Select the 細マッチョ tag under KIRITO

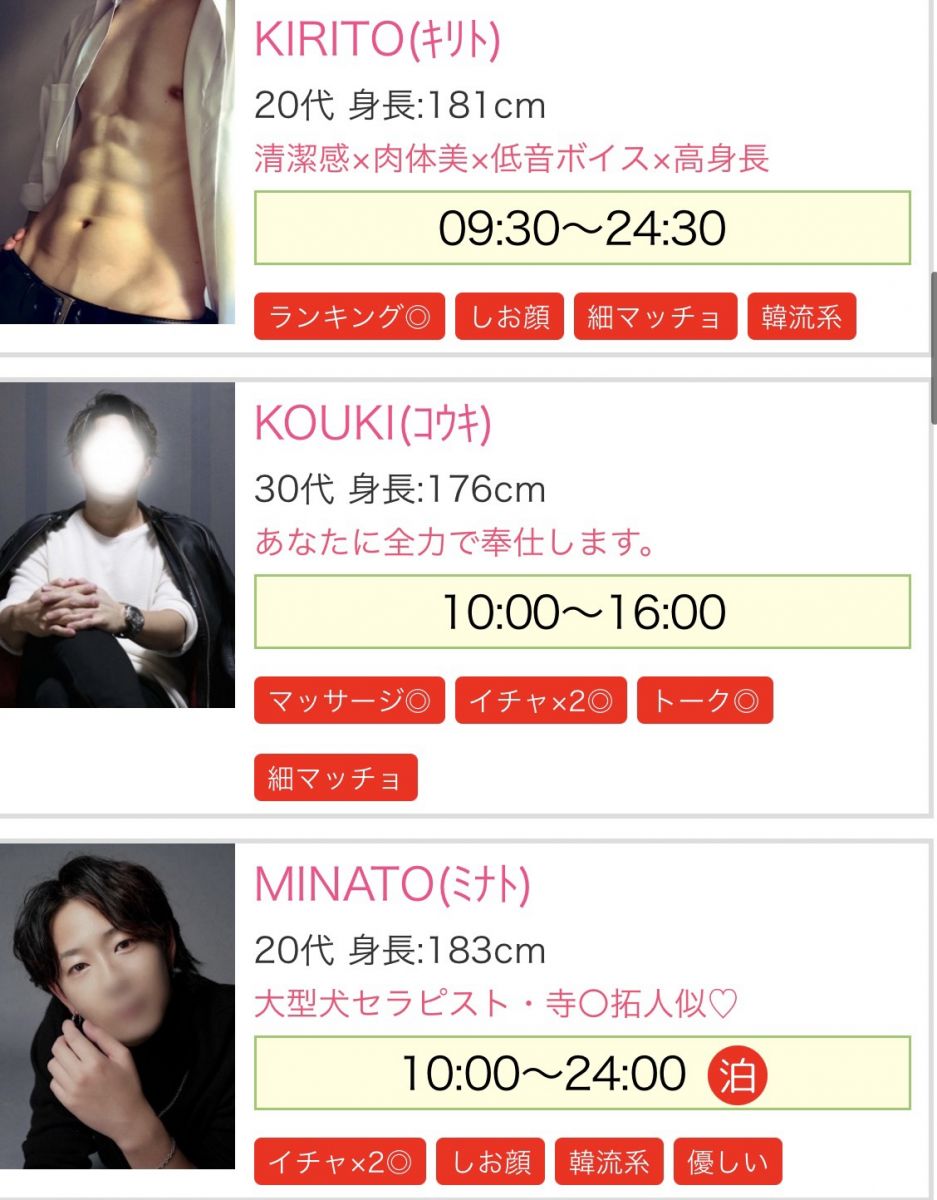click(655, 318)
